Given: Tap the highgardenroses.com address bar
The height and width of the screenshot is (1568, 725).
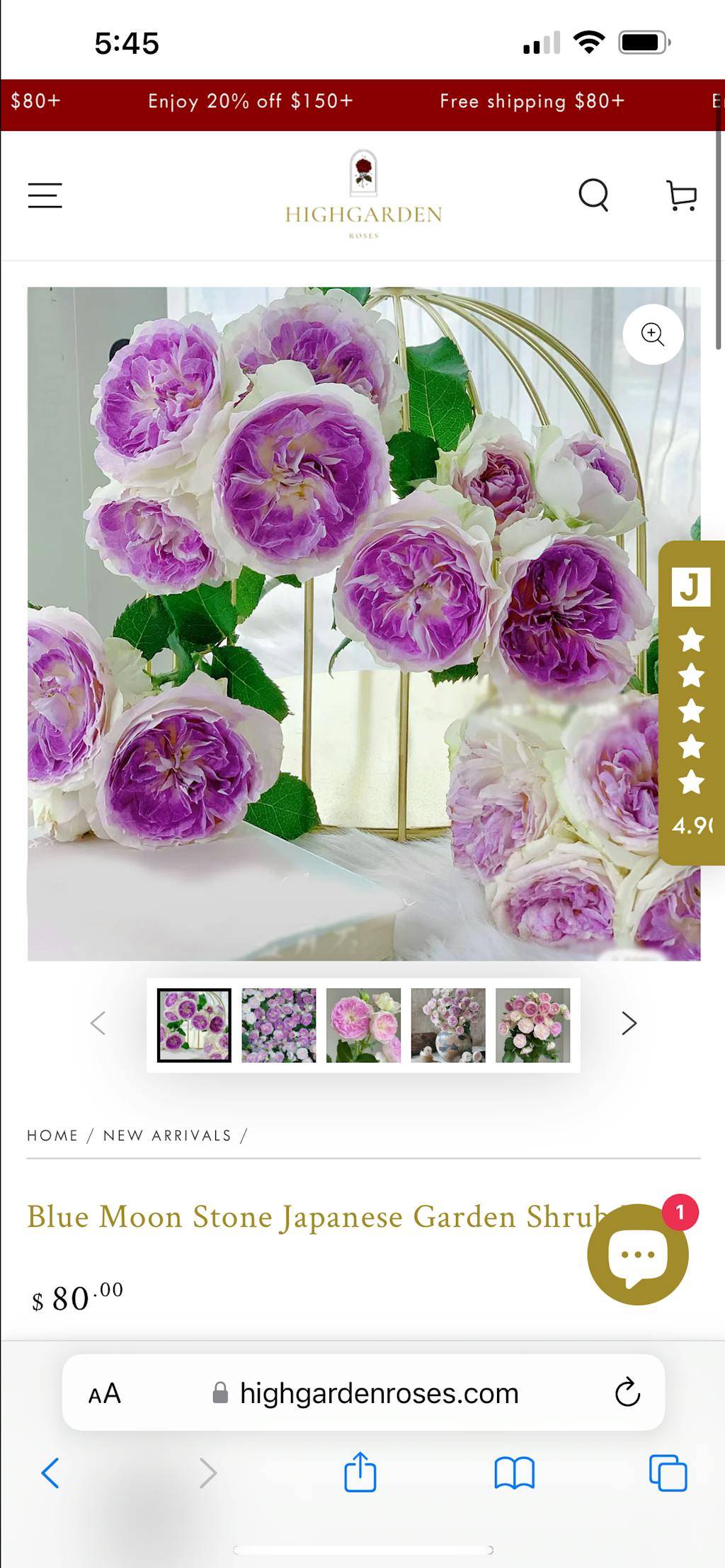Looking at the screenshot, I should pos(368,1393).
